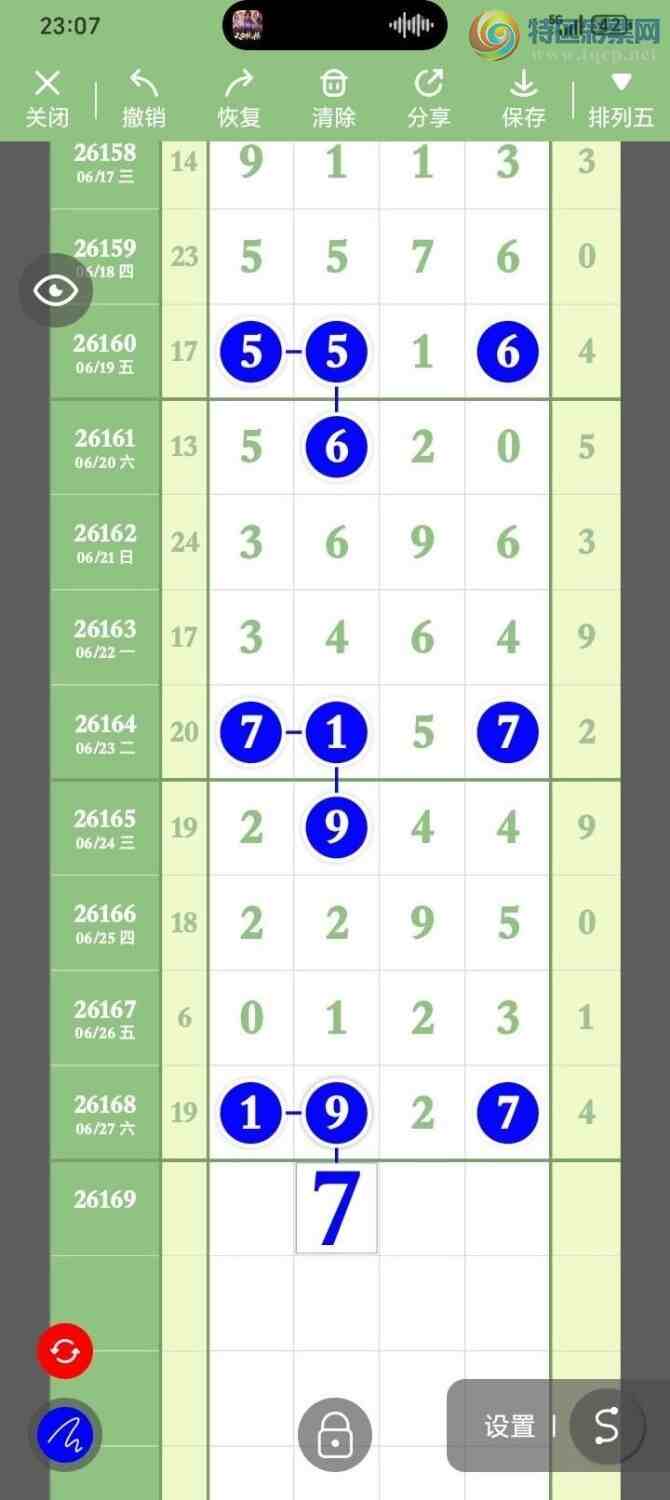Tap the red refresh circle button
The height and width of the screenshot is (1500, 670).
coord(65,1352)
